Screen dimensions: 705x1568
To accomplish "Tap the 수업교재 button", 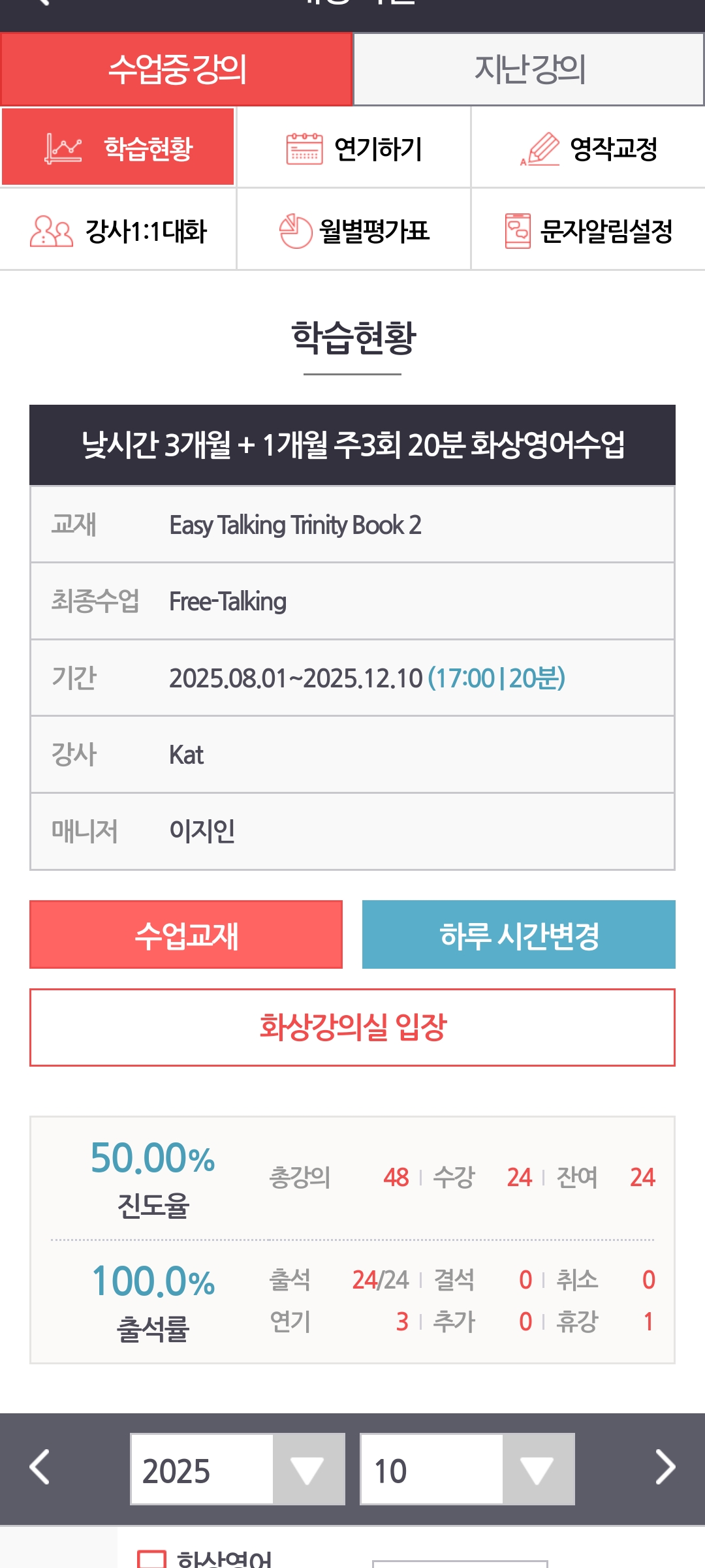I will click(186, 935).
